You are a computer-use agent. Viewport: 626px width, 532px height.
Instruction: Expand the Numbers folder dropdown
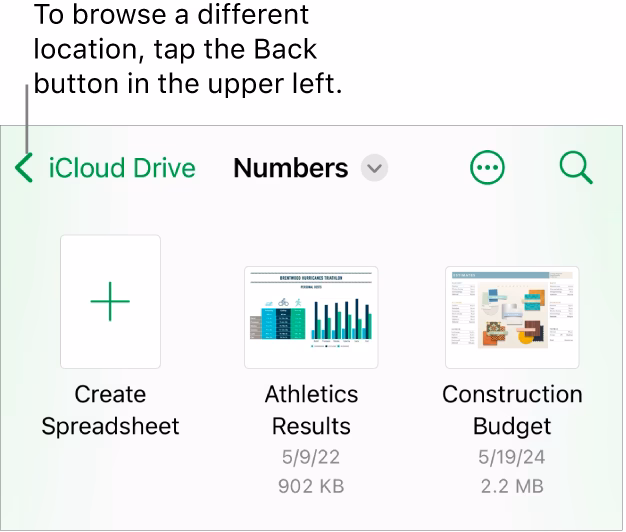(374, 169)
